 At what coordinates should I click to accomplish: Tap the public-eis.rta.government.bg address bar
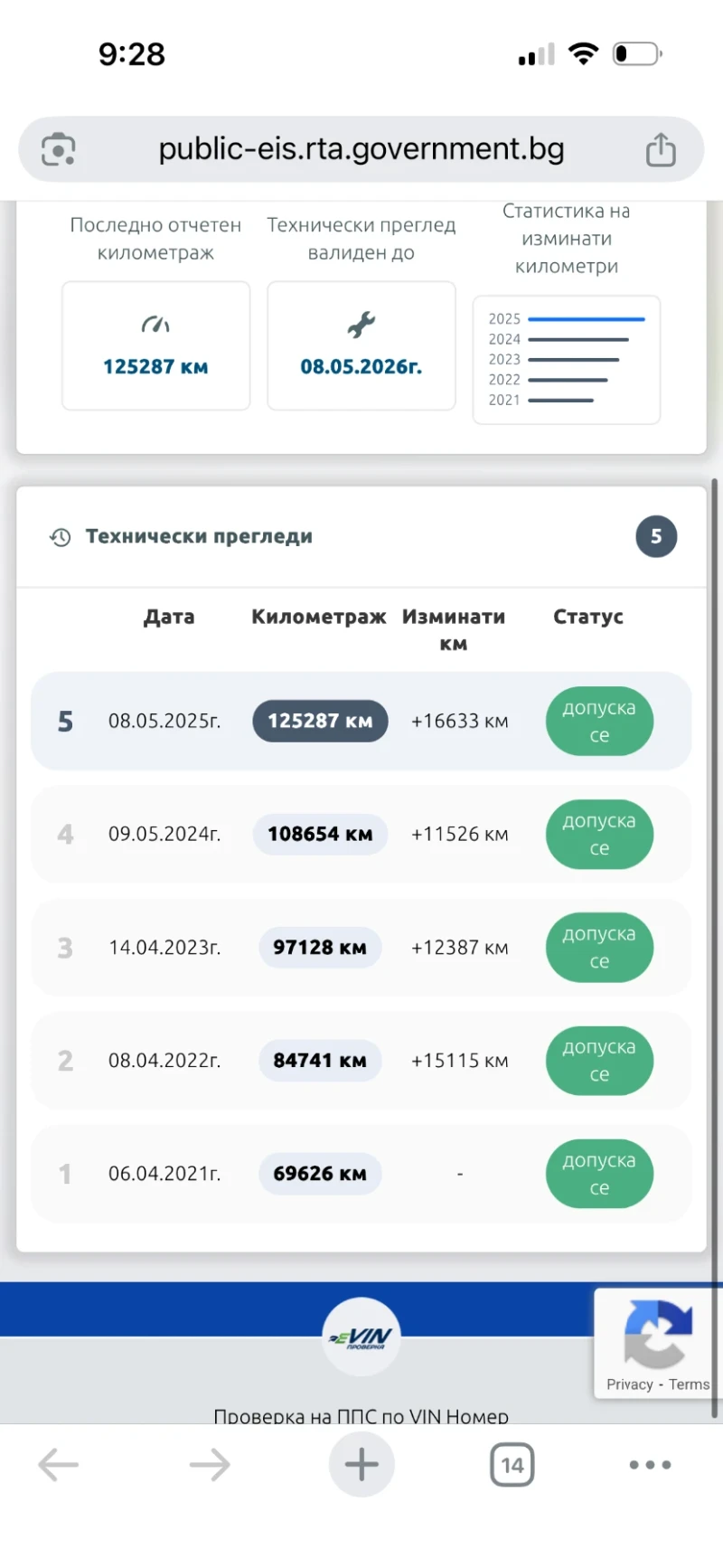(361, 149)
